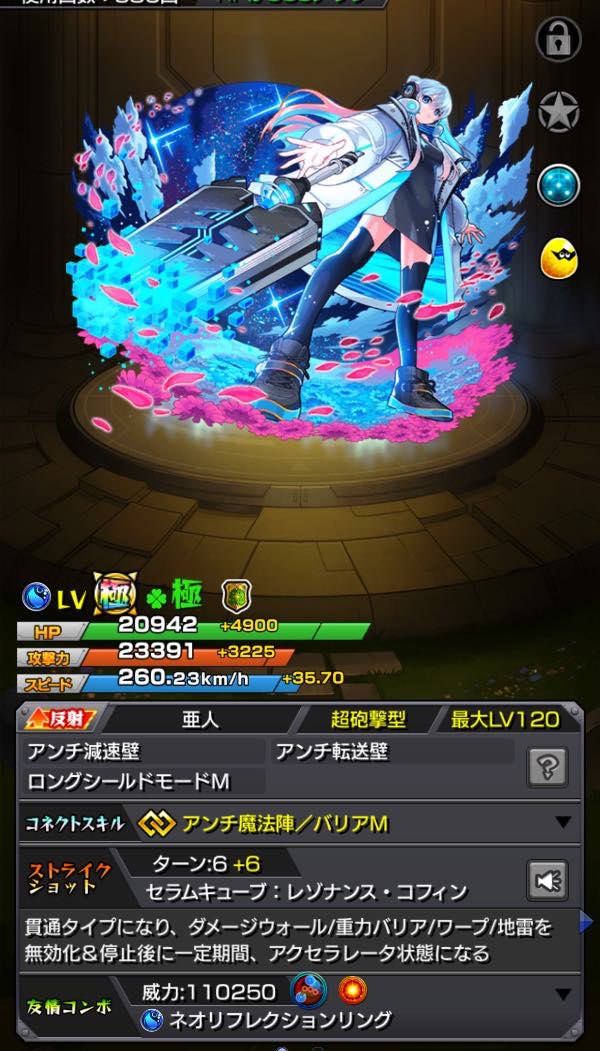Viewport: 600px width, 1051px height.
Task: Tap the lock icon to lock this monster
Action: pos(560,40)
